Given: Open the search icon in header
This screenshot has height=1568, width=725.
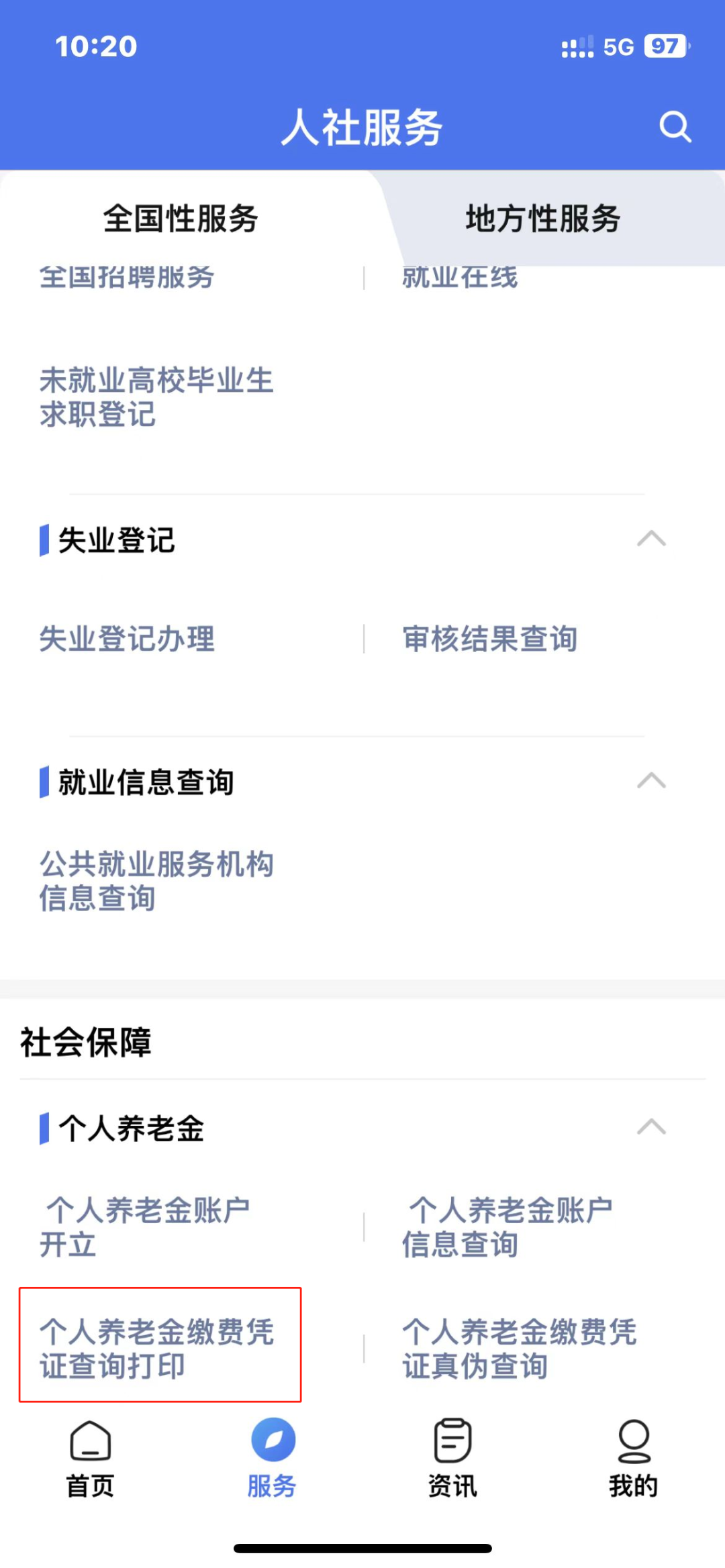Looking at the screenshot, I should [x=675, y=126].
